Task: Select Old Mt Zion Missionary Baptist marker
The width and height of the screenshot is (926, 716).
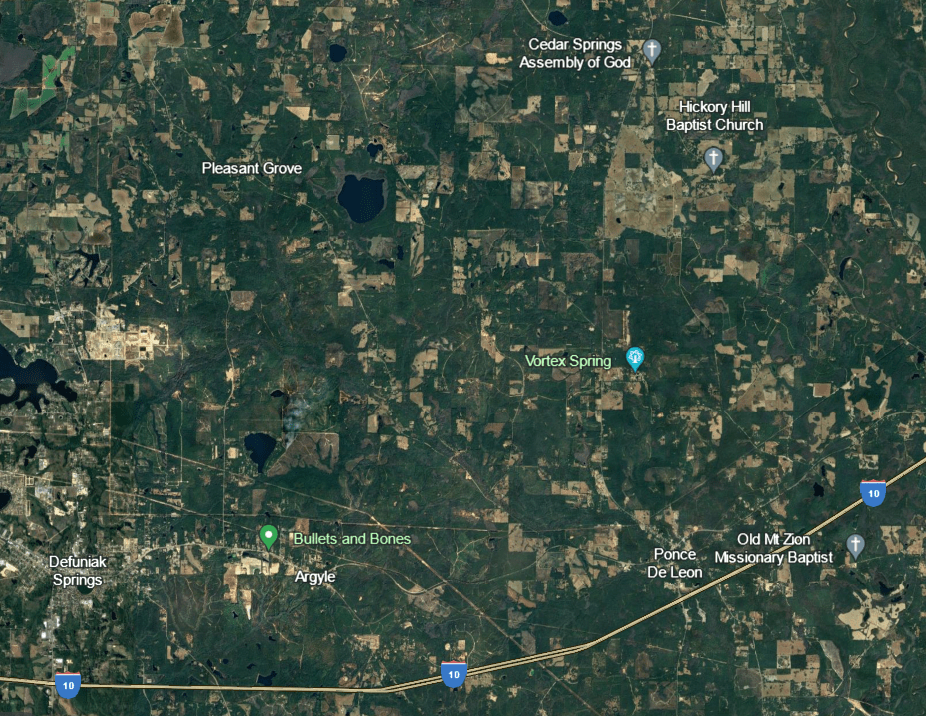Action: click(x=854, y=544)
